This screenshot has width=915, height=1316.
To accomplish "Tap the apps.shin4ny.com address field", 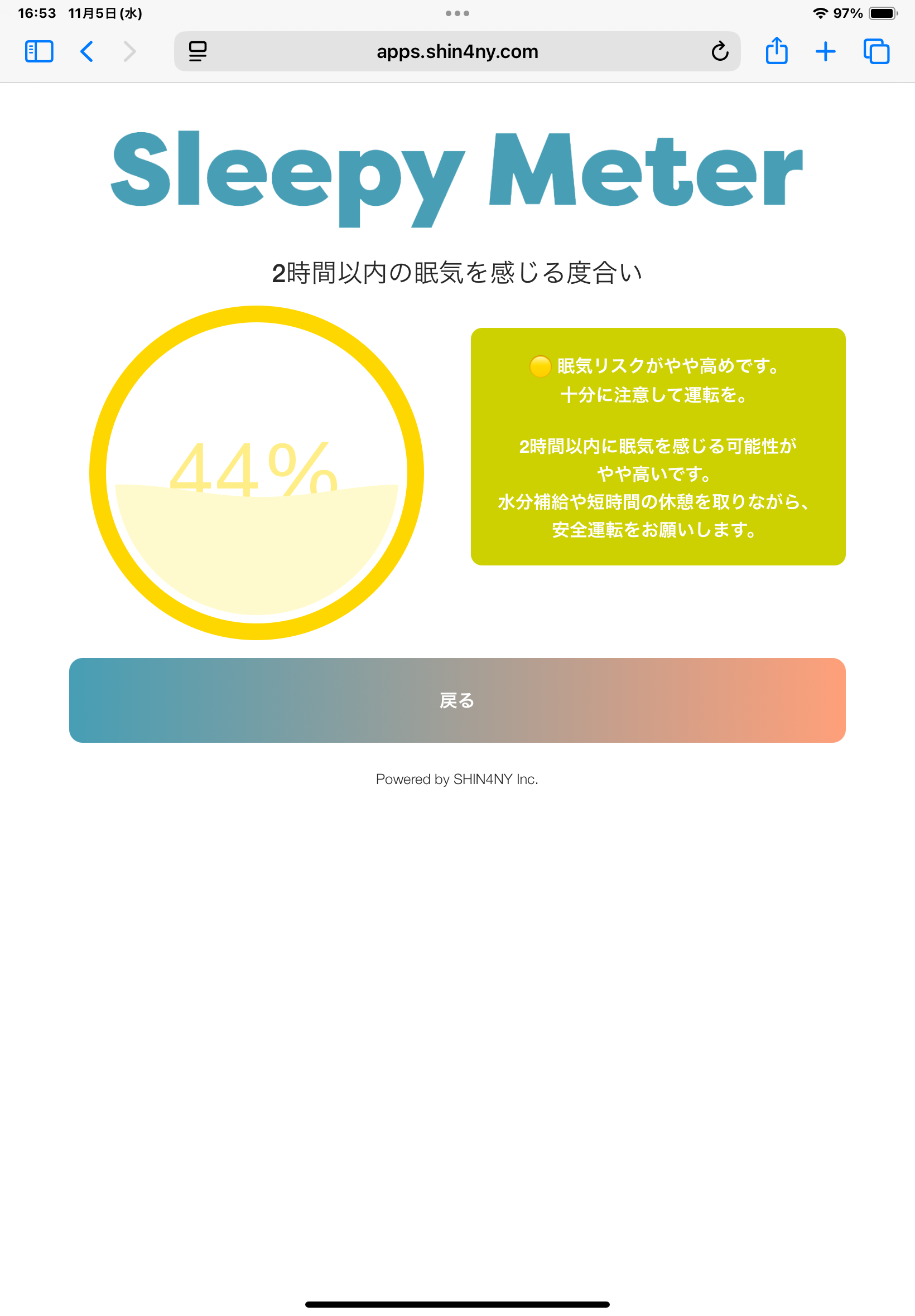I will [457, 51].
